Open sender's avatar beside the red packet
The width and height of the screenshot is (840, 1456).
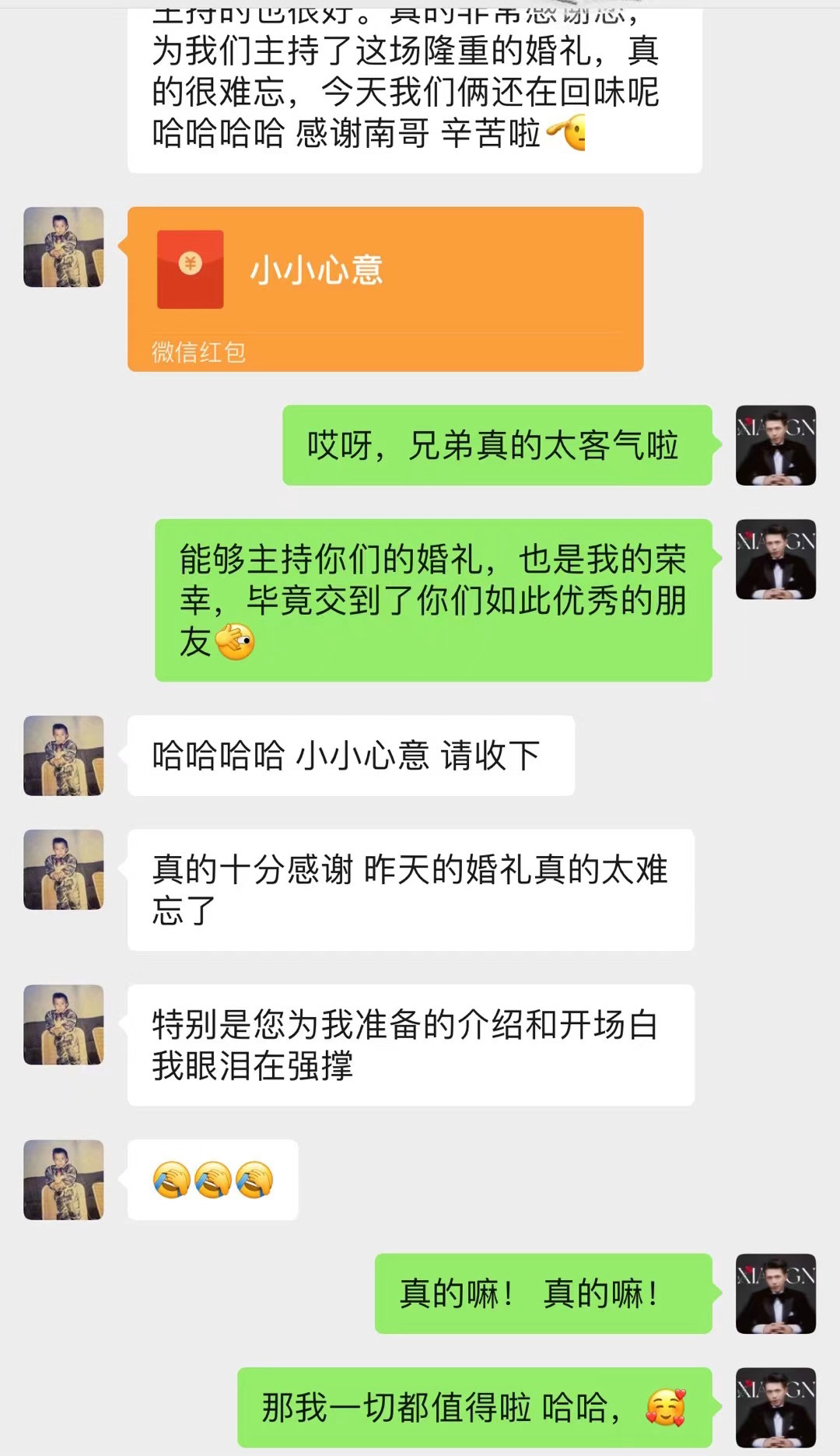tap(64, 247)
